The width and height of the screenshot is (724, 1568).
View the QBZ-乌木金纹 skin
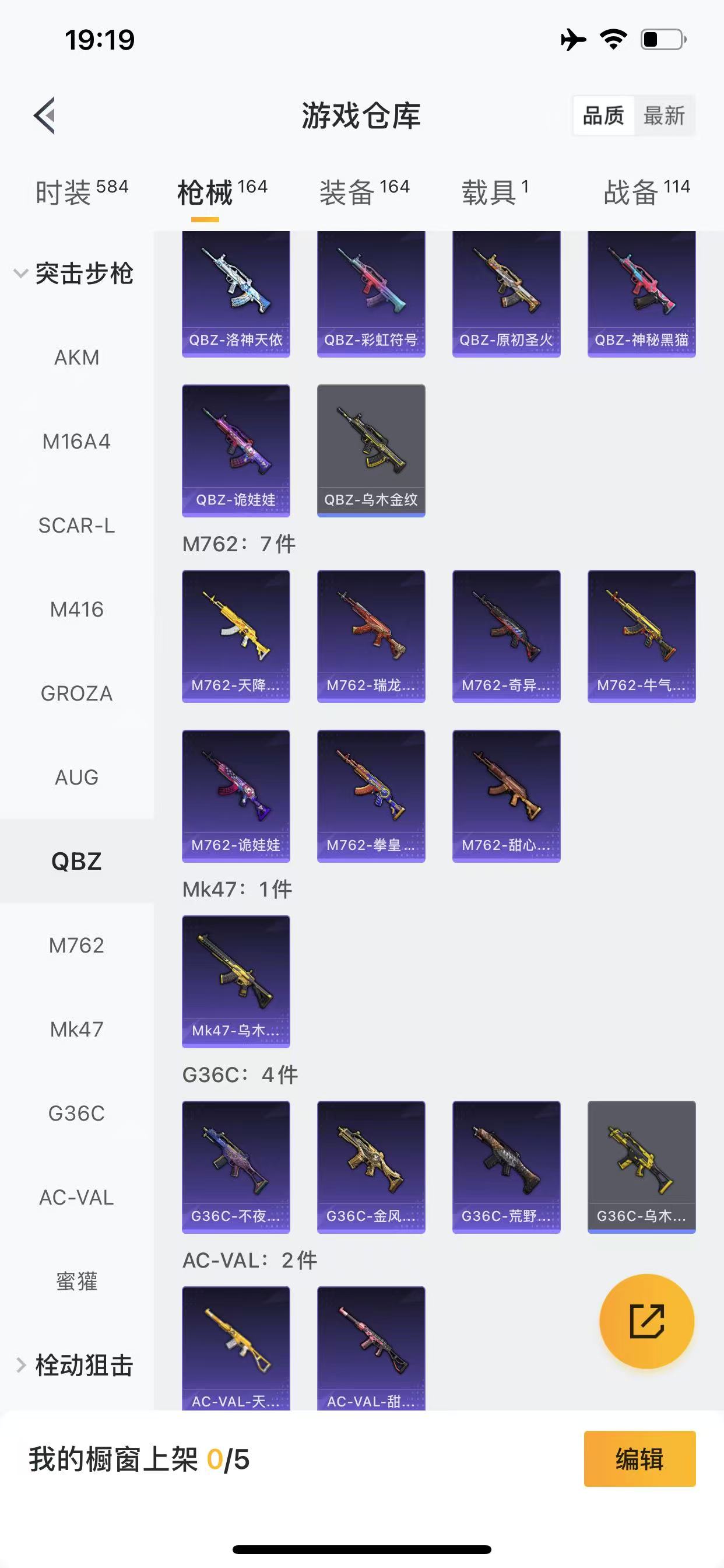(x=371, y=450)
